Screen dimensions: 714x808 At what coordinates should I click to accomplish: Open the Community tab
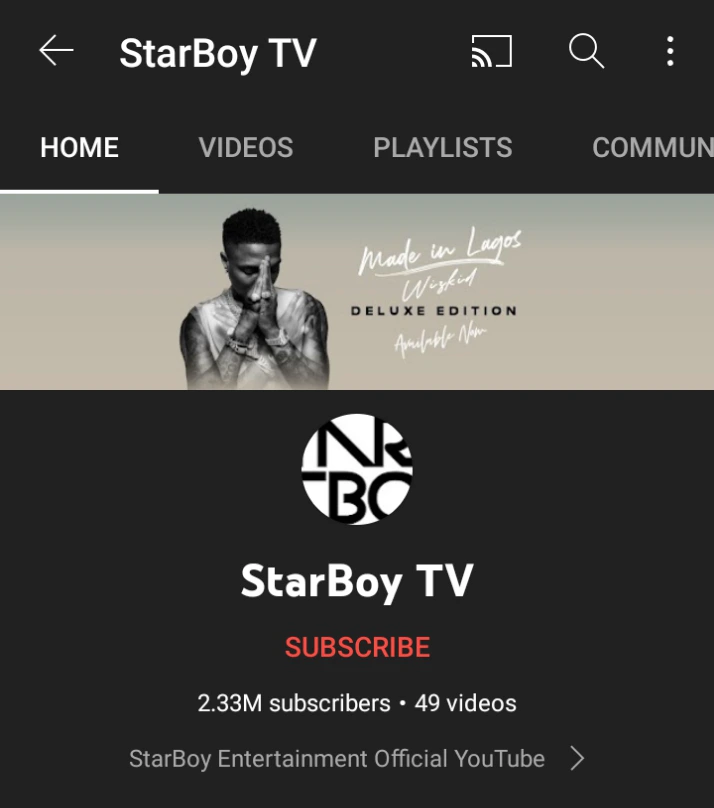(652, 148)
